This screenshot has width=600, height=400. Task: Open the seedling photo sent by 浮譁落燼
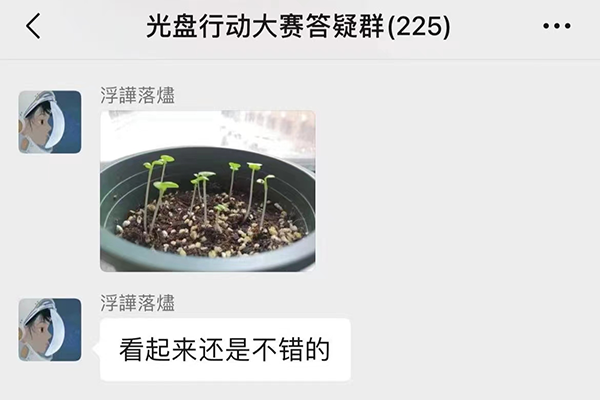pyautogui.click(x=207, y=191)
